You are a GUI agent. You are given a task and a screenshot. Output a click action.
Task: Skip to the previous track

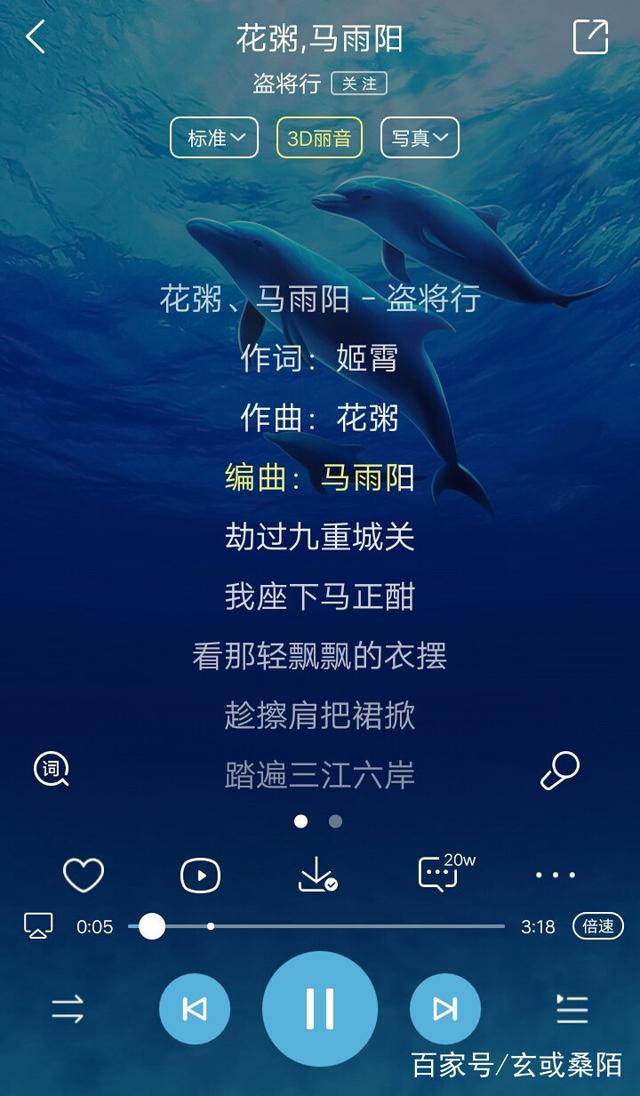(x=194, y=1009)
